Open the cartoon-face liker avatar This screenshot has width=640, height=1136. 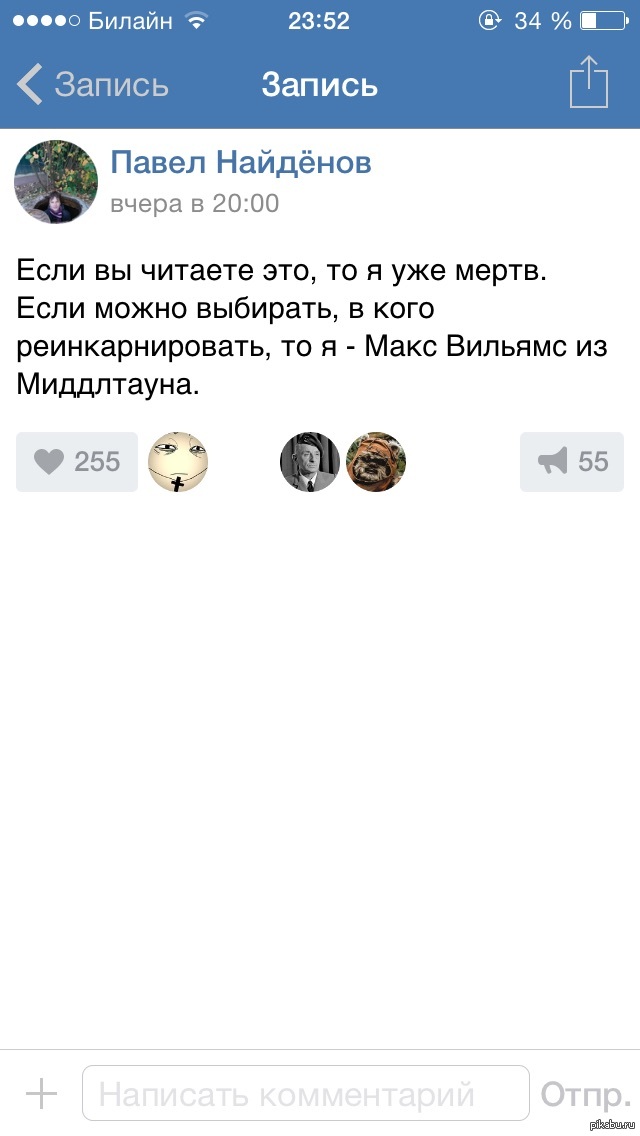coord(178,462)
